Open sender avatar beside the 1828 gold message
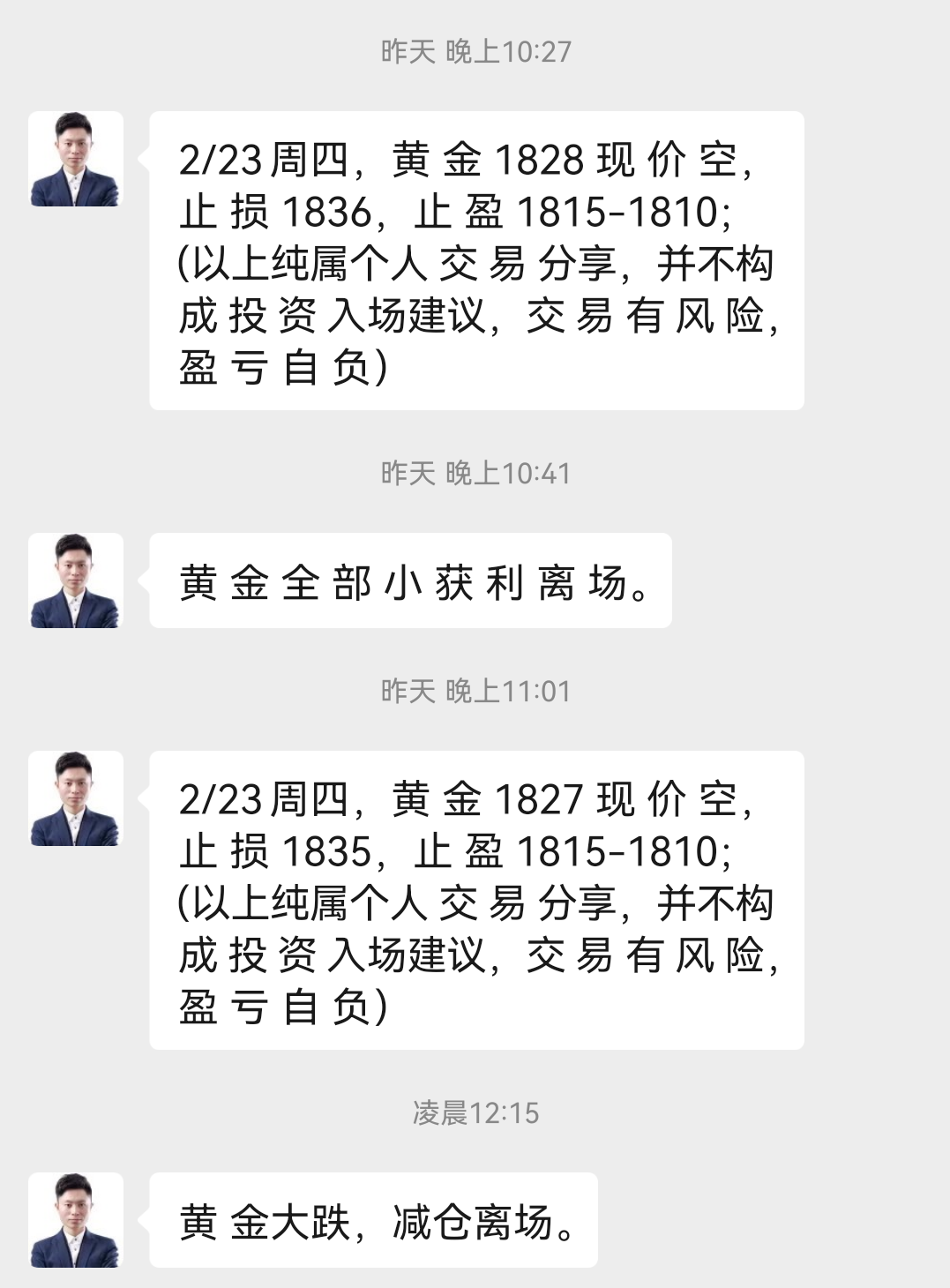 (x=76, y=159)
